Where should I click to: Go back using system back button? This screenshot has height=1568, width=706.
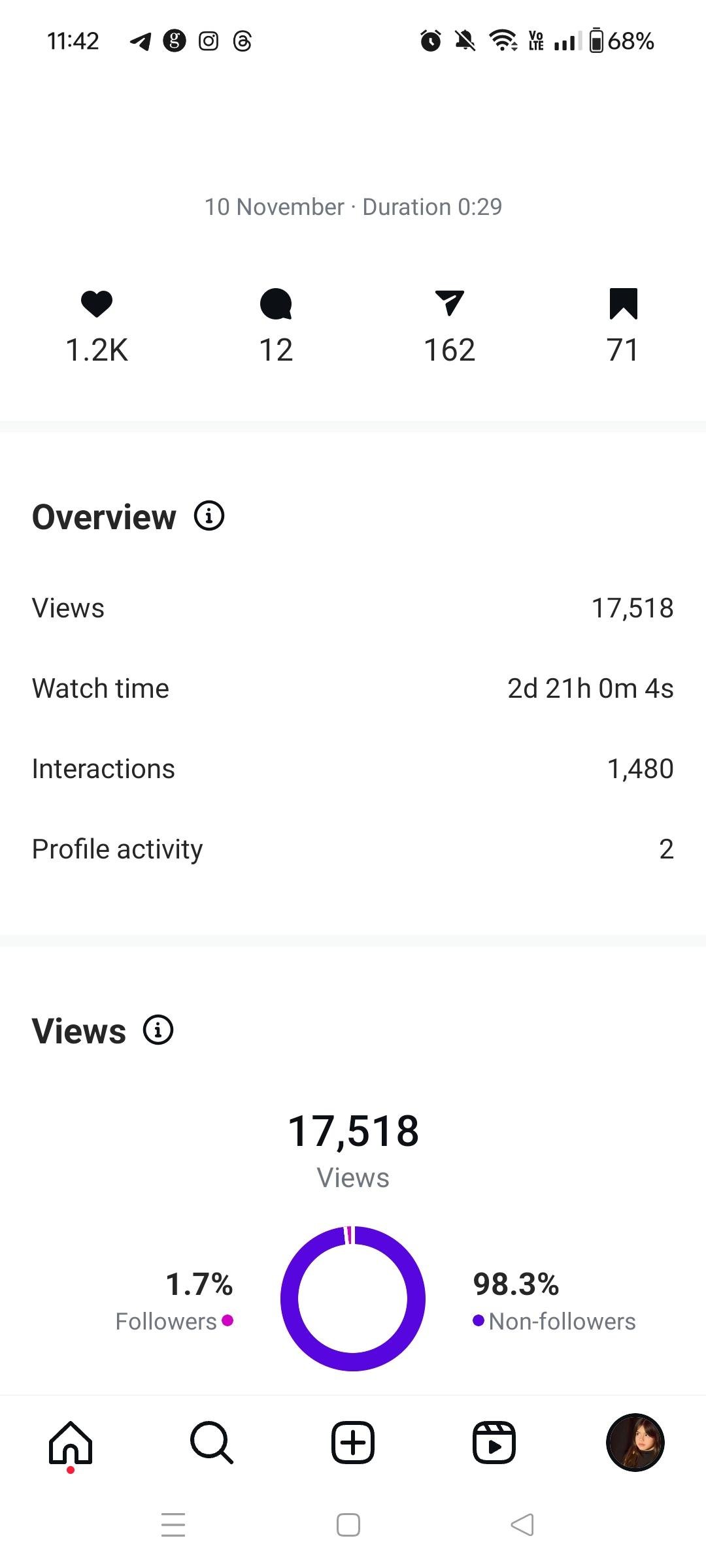522,1525
